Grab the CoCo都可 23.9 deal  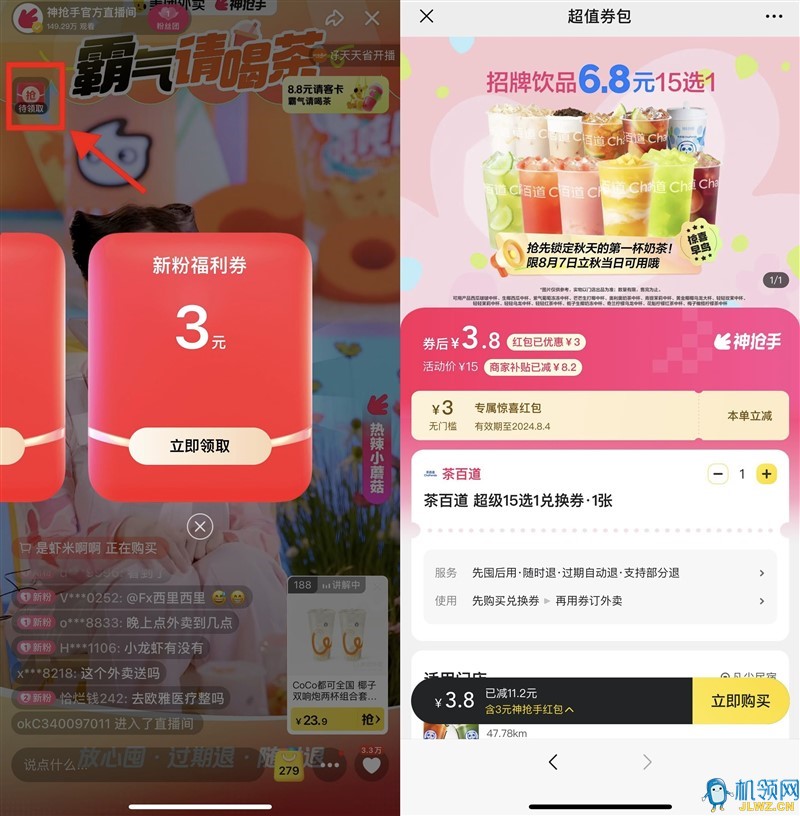[x=369, y=719]
